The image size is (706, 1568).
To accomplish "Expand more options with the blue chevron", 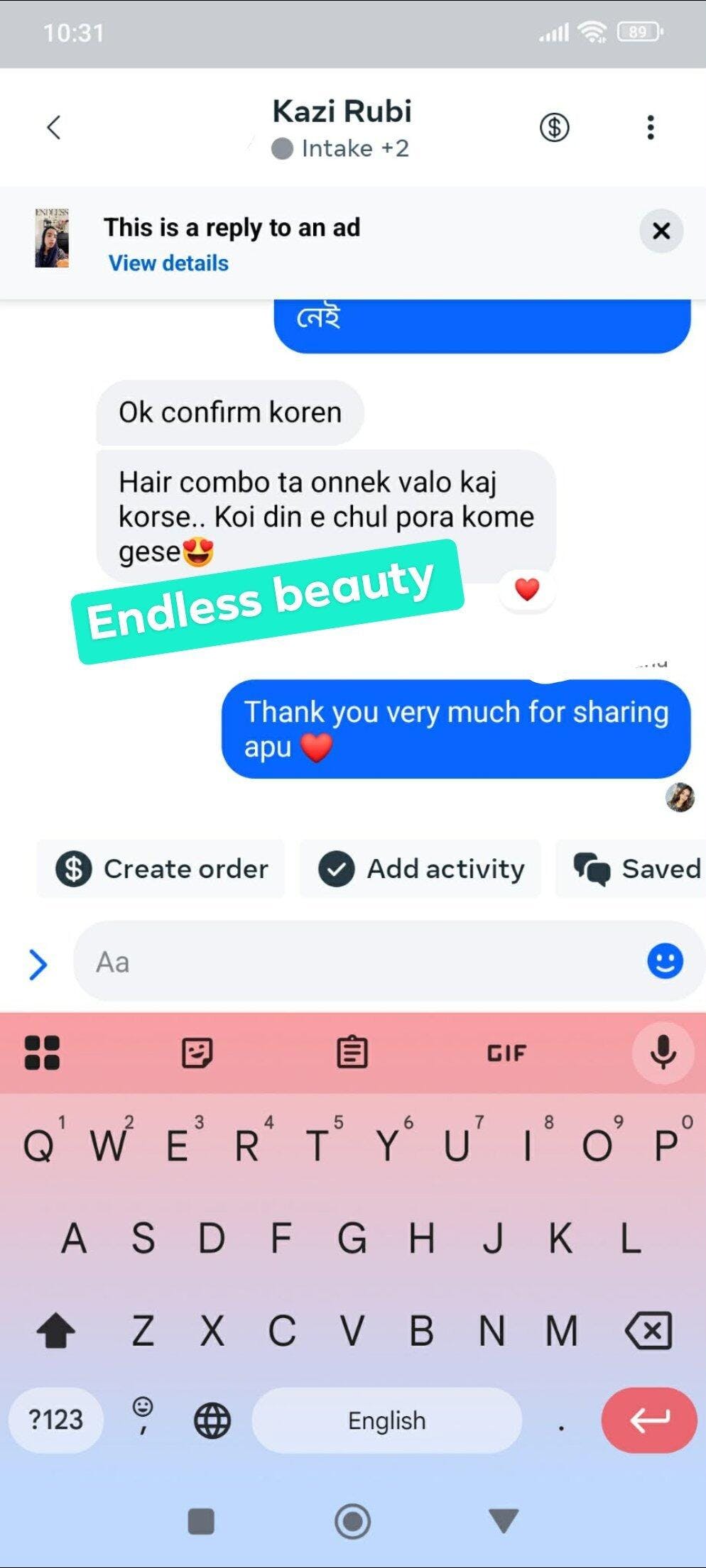I will pos(38,964).
